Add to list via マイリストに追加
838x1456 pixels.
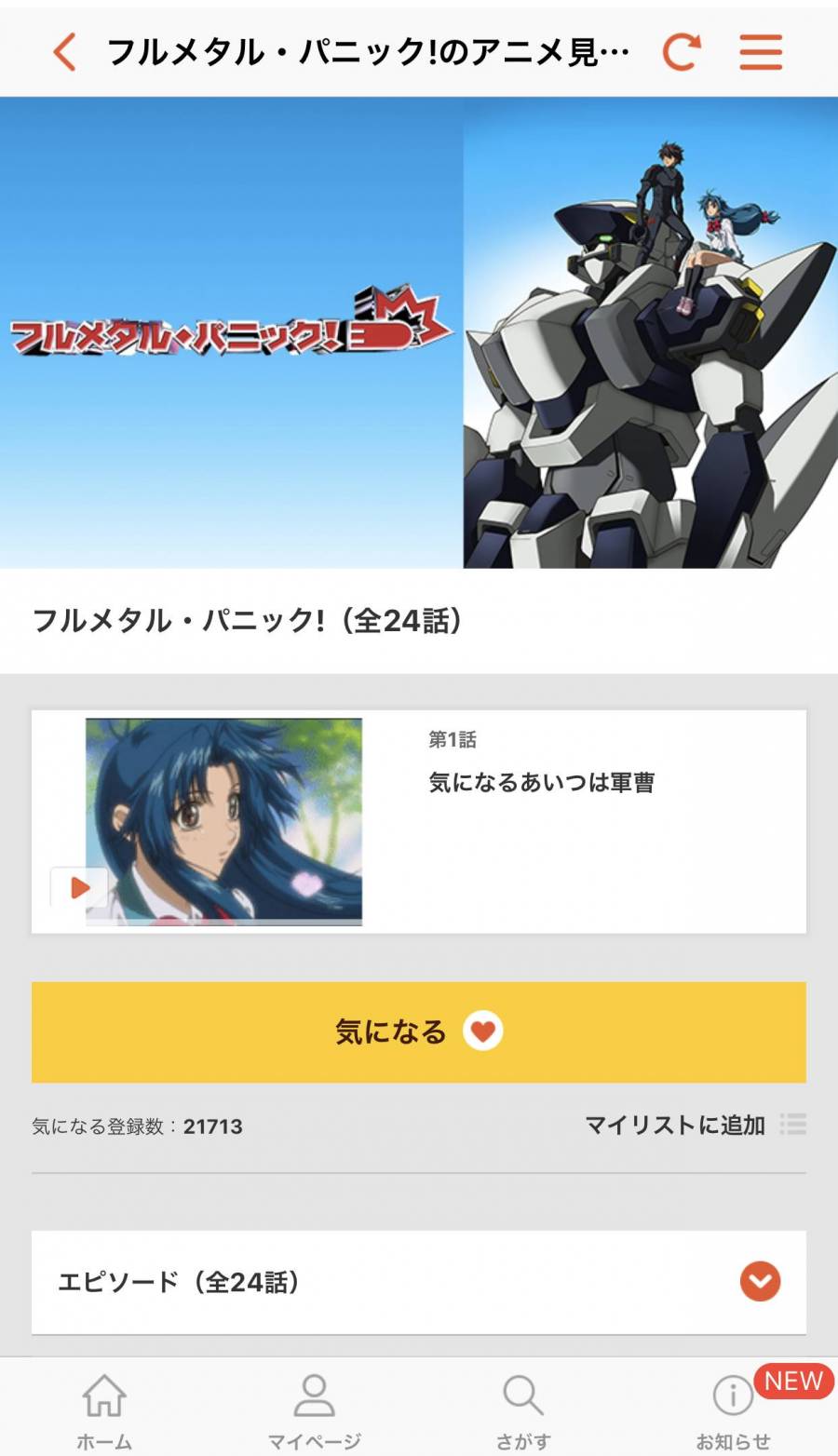(694, 1125)
